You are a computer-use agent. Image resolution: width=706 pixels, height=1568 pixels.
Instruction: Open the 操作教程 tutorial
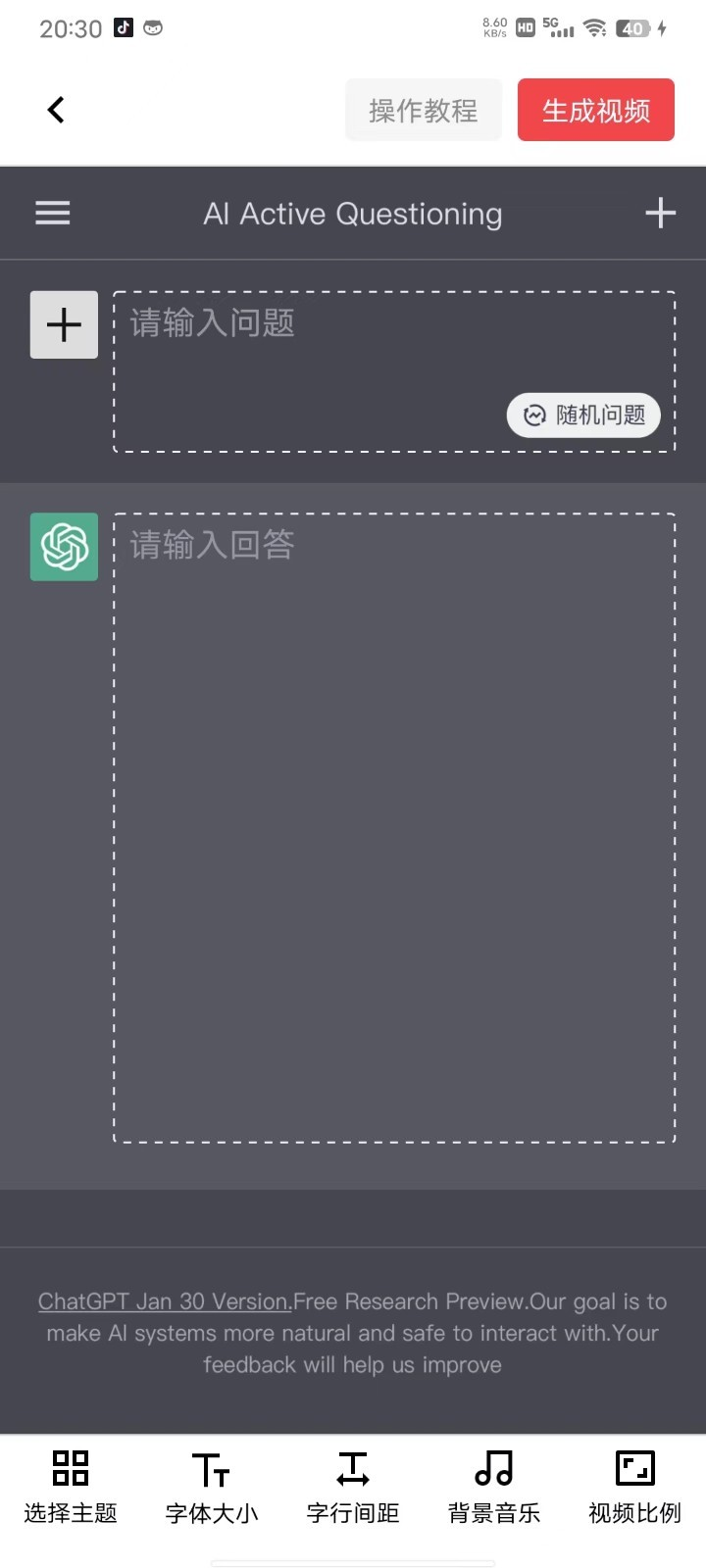point(423,110)
